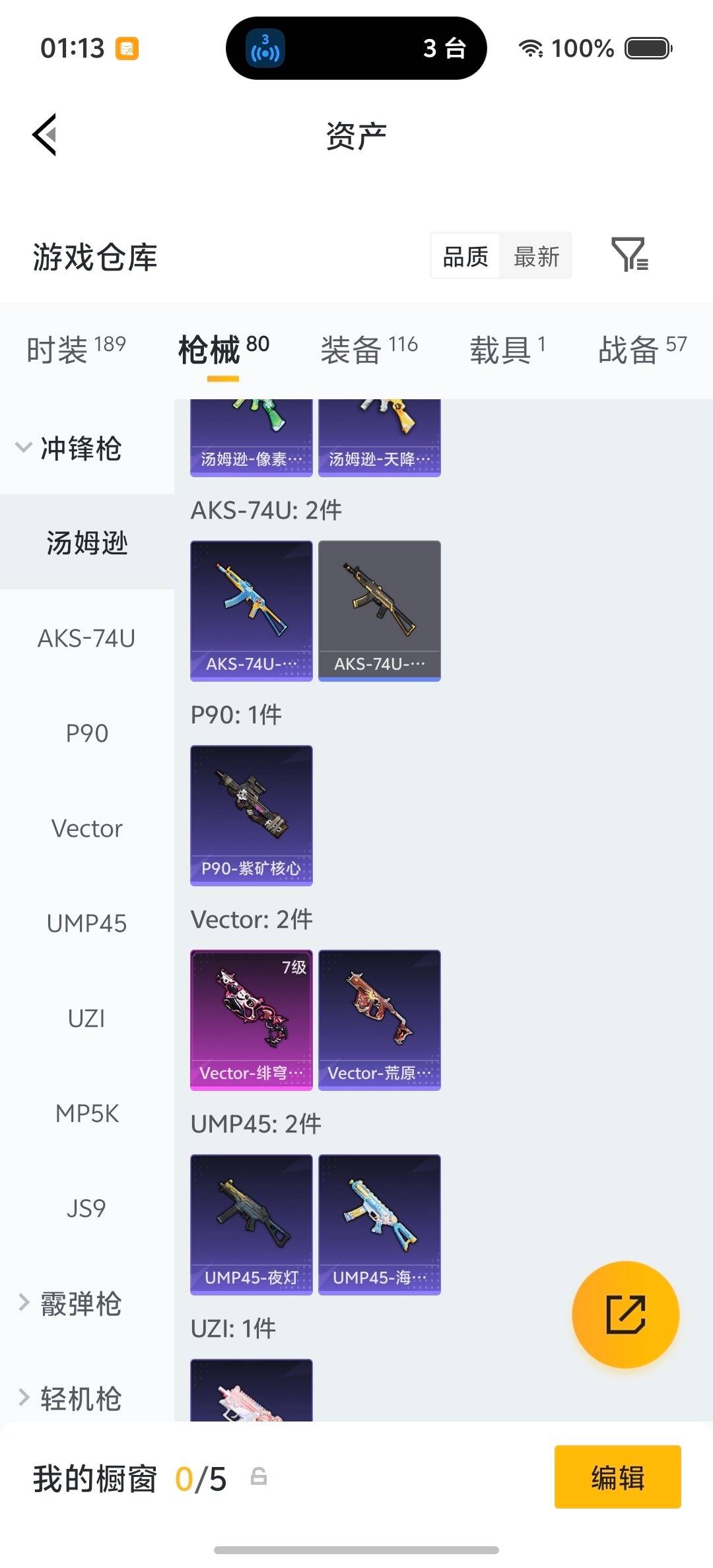Switch sorting to 最新
Image resolution: width=713 pixels, height=1568 pixels.
(x=537, y=256)
